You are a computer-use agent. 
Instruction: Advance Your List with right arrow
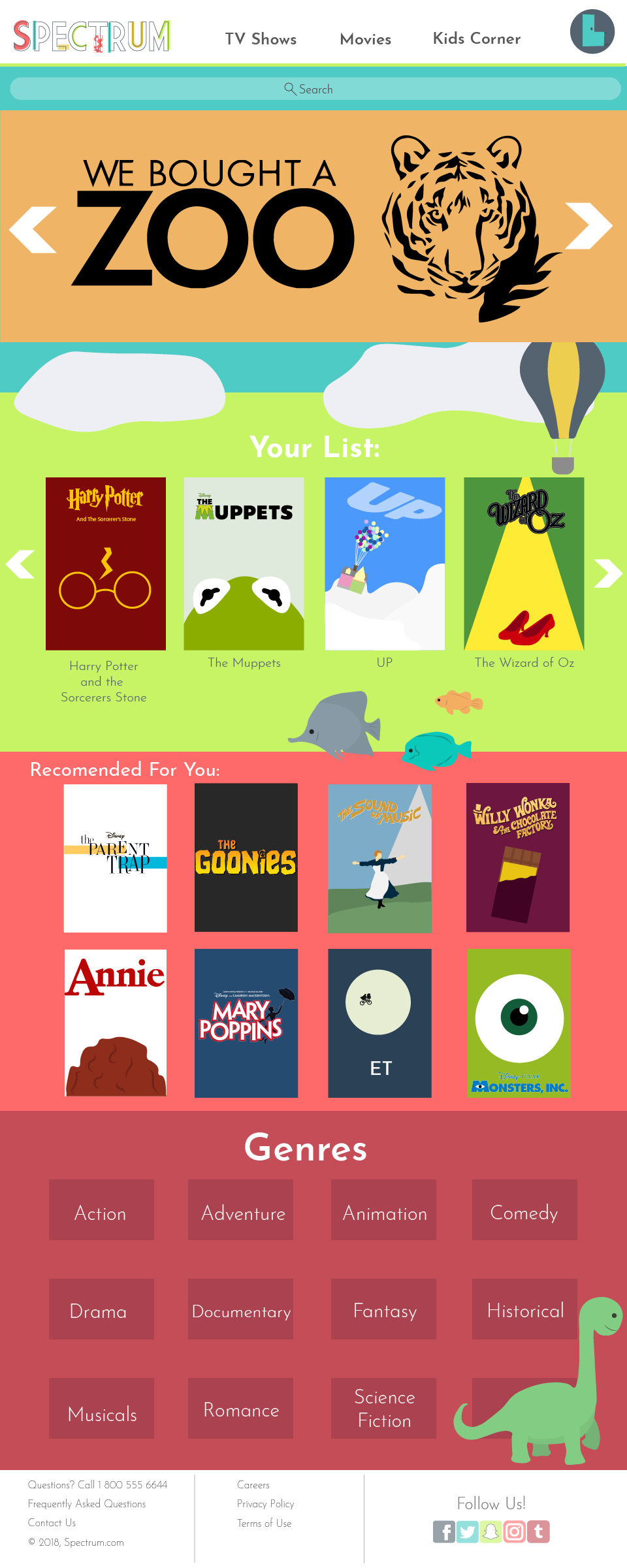(x=607, y=573)
